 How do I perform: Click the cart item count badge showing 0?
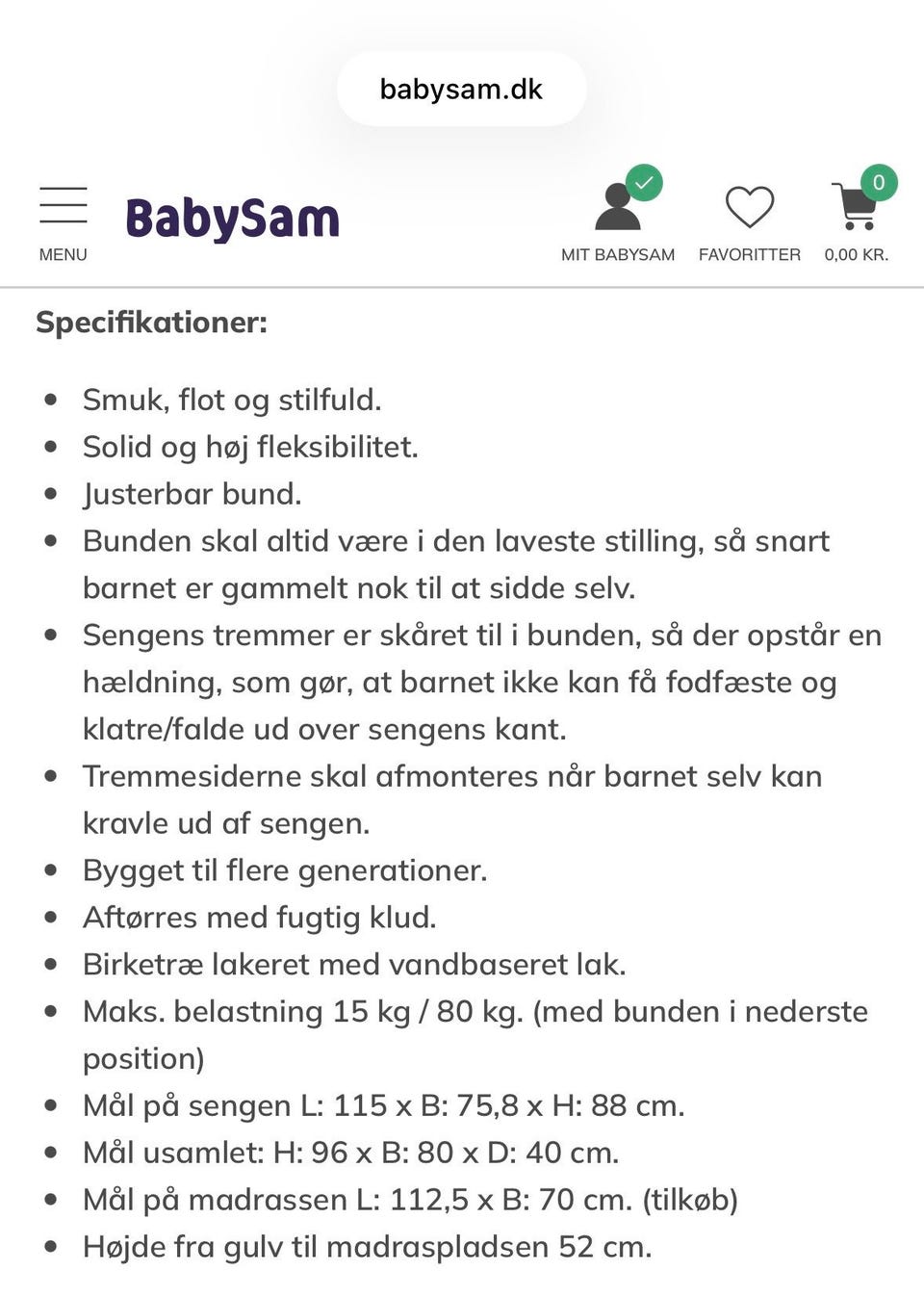[878, 181]
